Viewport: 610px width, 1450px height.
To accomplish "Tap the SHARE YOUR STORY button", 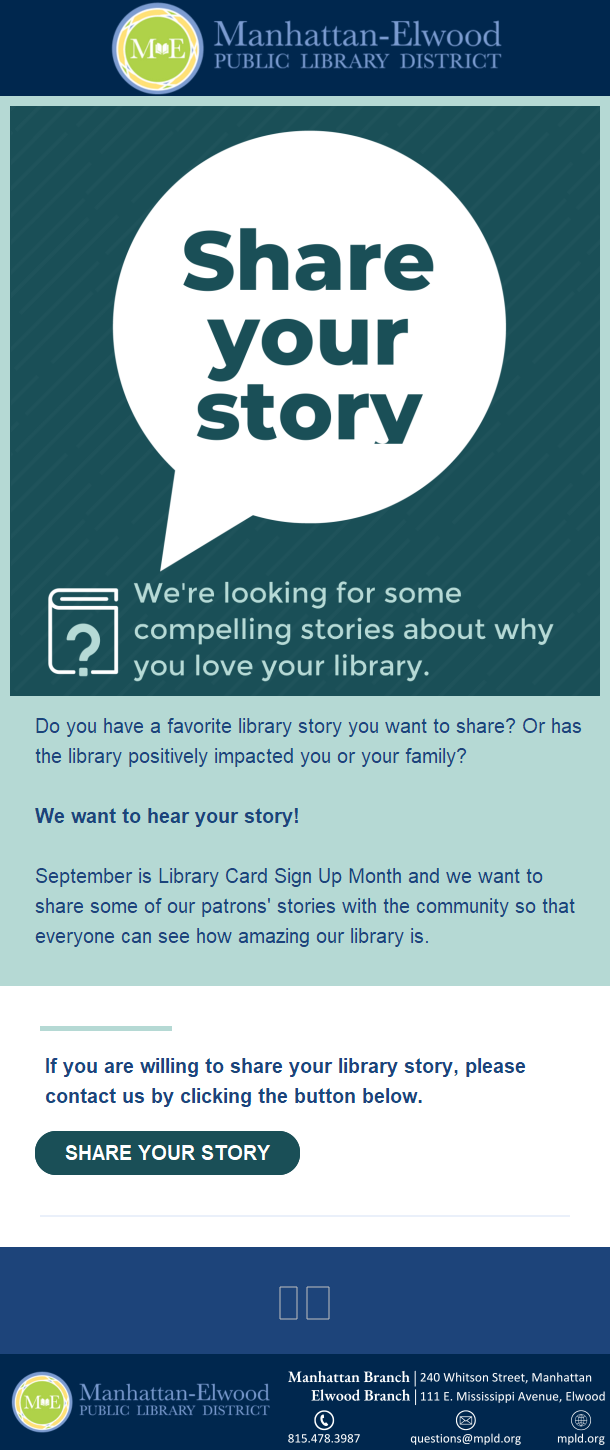I will [x=167, y=1153].
